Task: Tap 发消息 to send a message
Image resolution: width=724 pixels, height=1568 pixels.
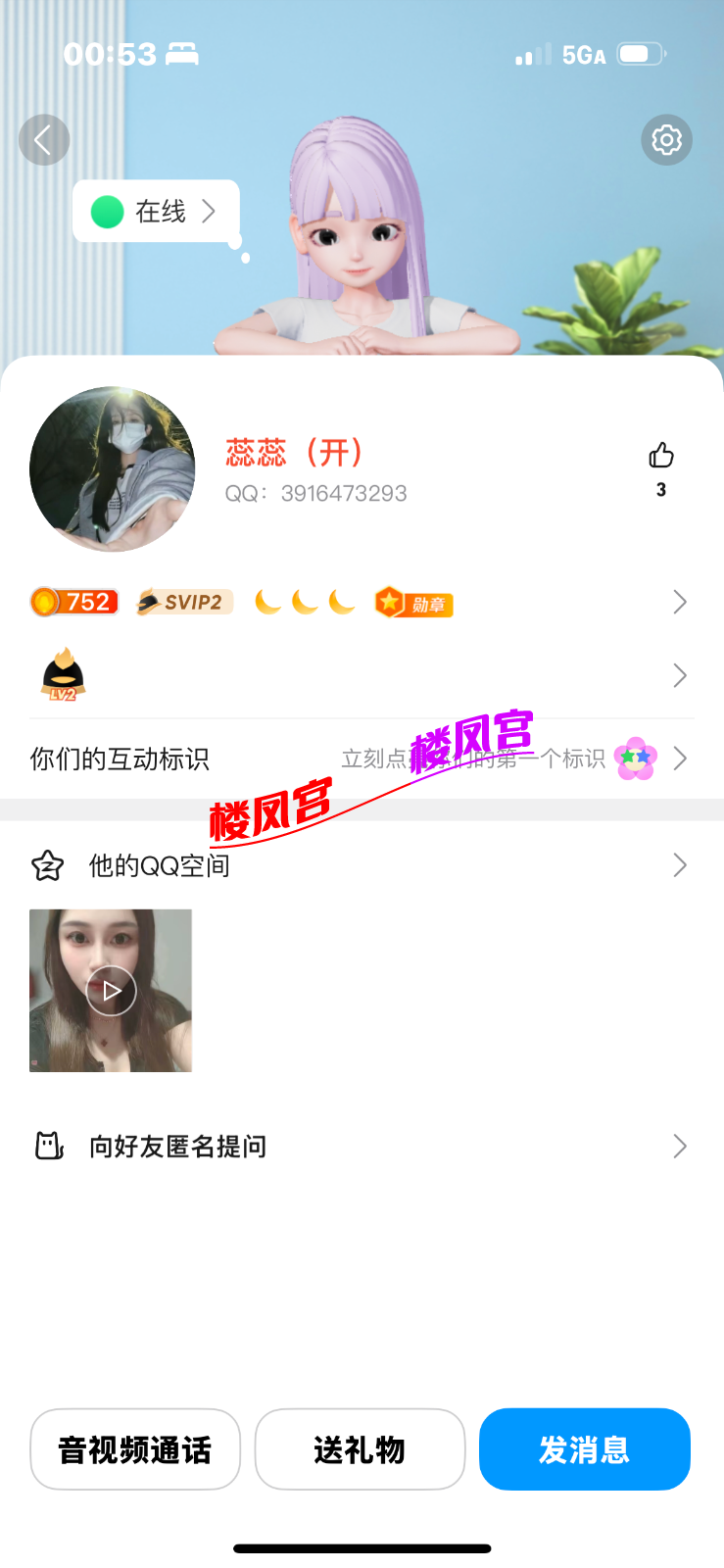Action: (584, 1449)
